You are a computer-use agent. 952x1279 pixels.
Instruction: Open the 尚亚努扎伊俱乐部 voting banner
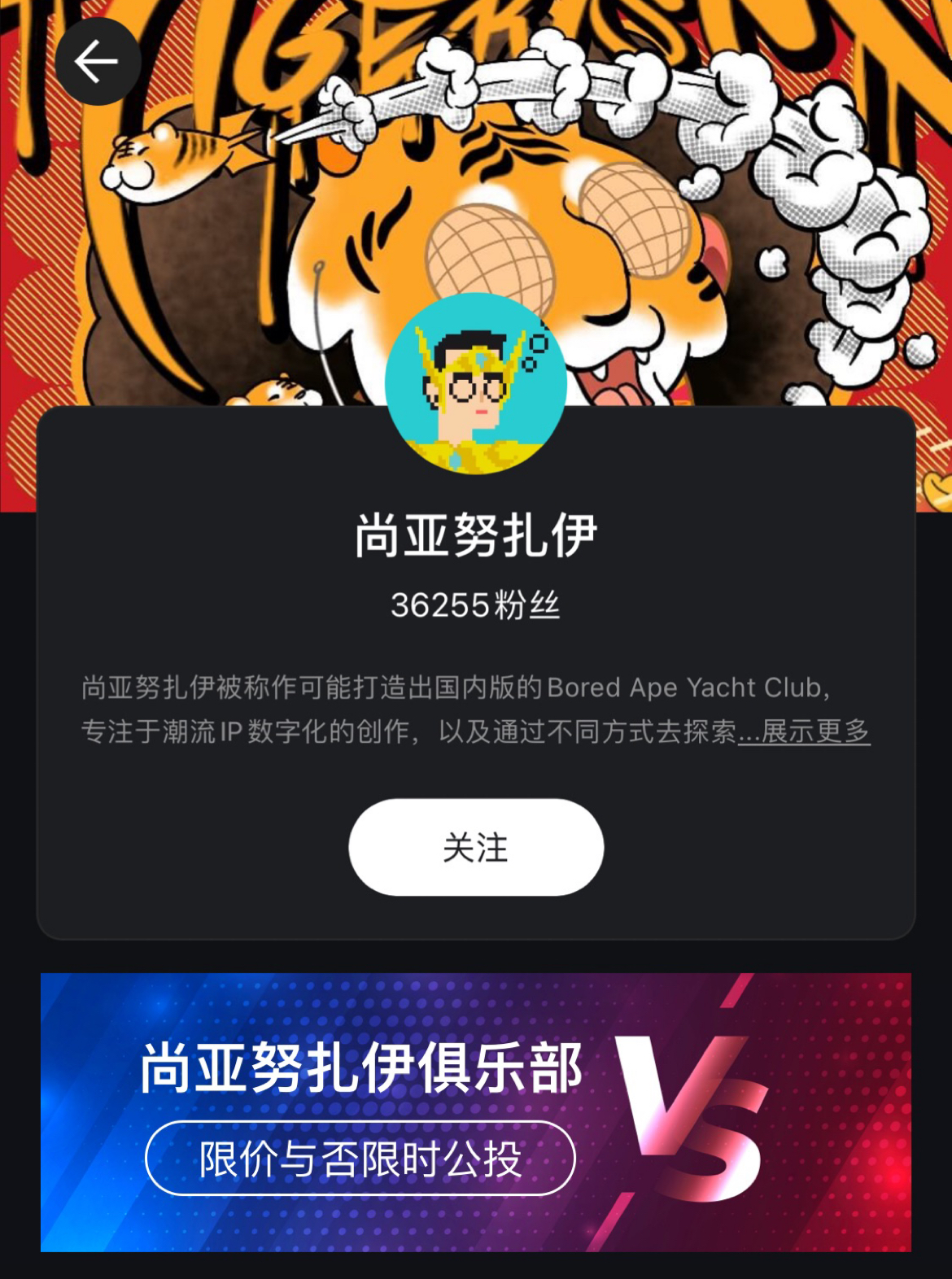(476, 1111)
